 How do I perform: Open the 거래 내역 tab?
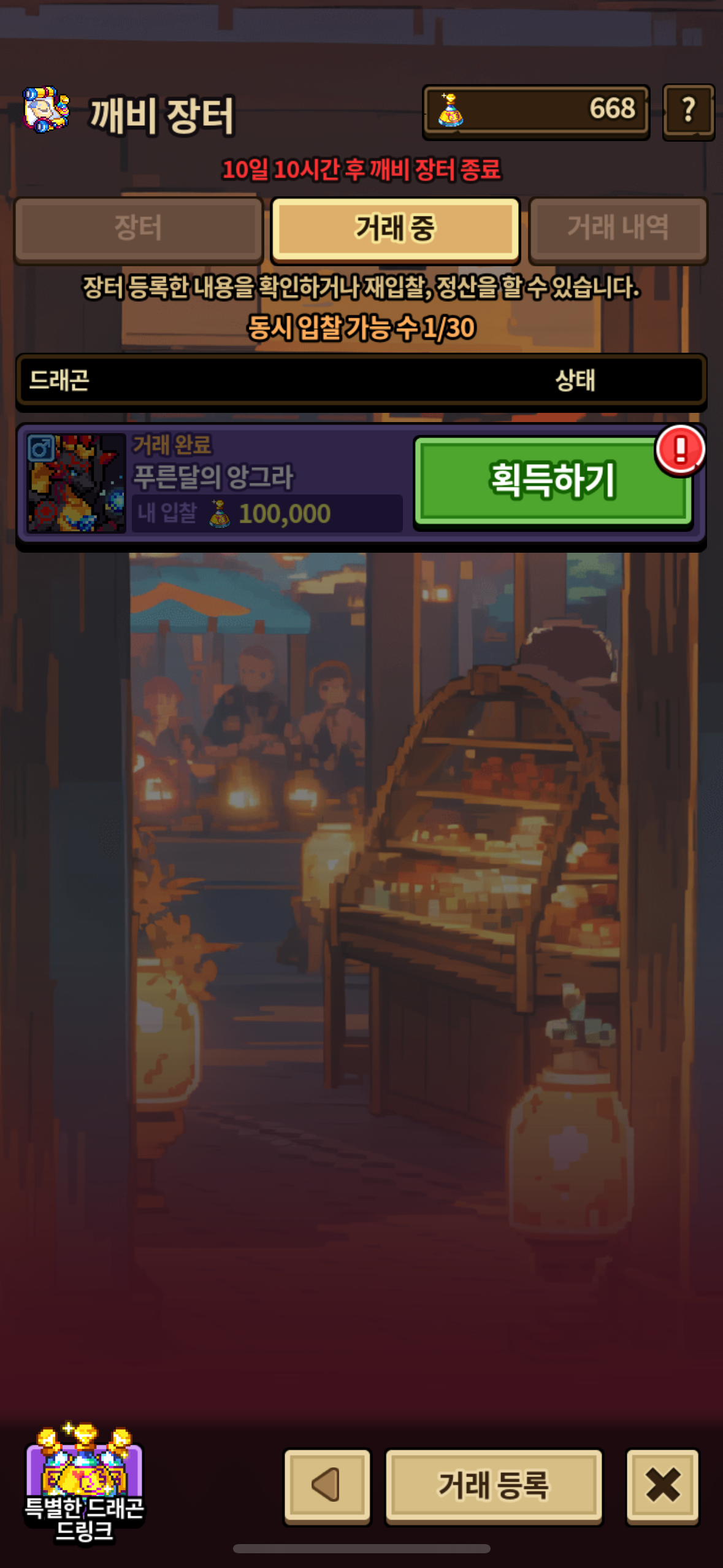coord(618,229)
